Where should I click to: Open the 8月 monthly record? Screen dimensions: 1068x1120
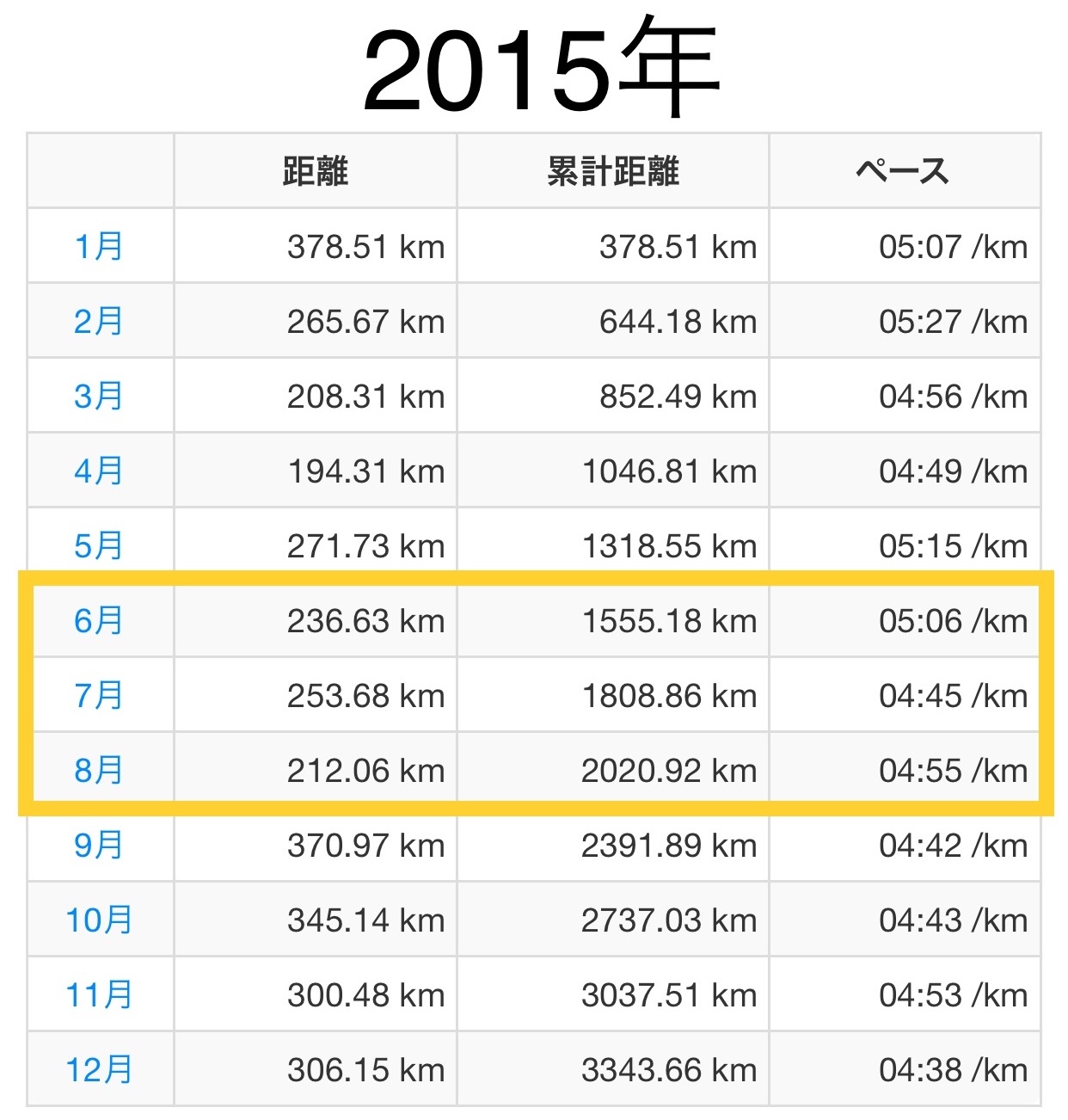coord(99,771)
